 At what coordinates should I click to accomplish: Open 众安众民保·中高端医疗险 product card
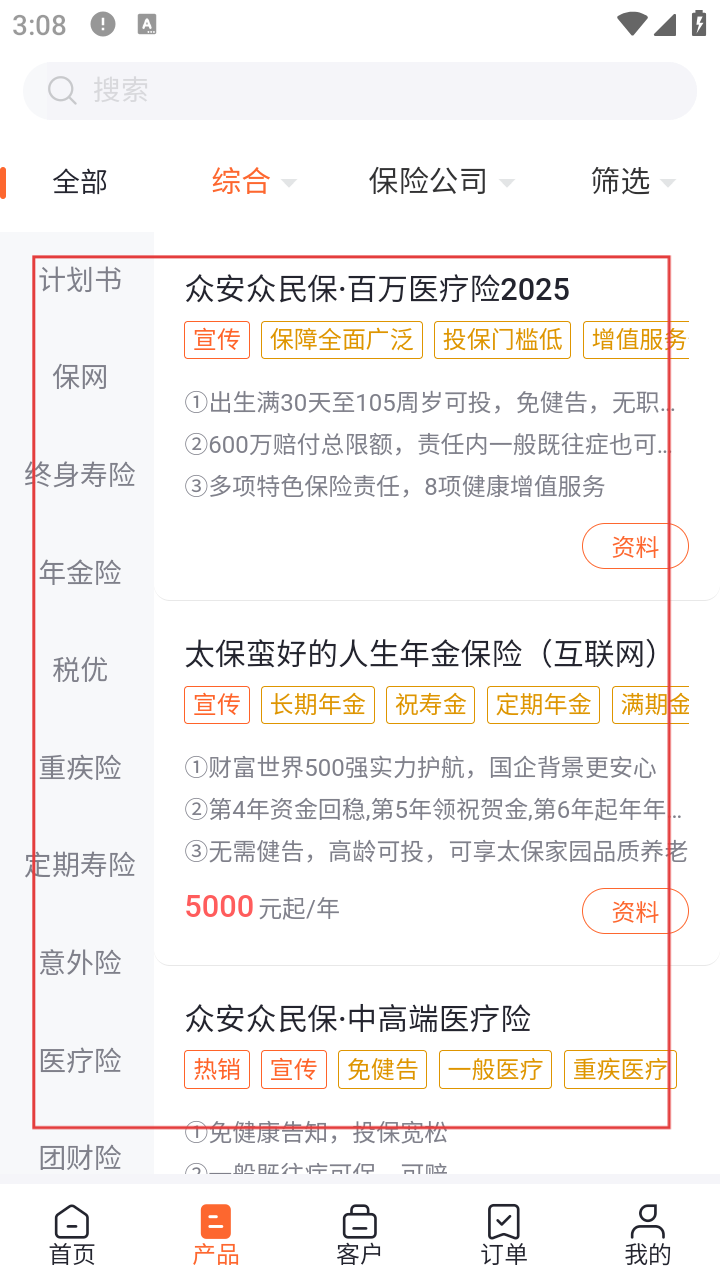tap(358, 1019)
